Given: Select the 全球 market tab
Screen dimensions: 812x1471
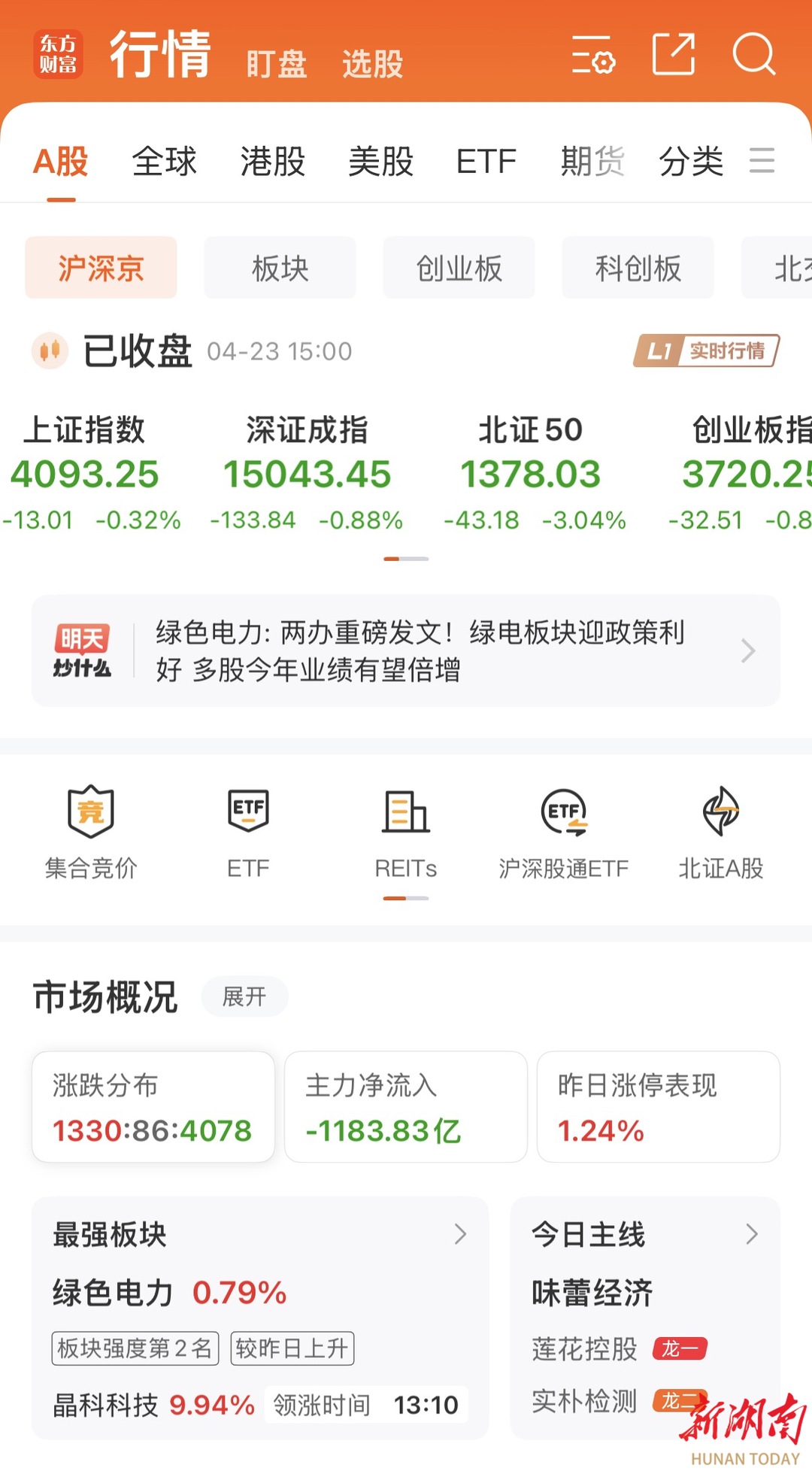Looking at the screenshot, I should tap(164, 161).
